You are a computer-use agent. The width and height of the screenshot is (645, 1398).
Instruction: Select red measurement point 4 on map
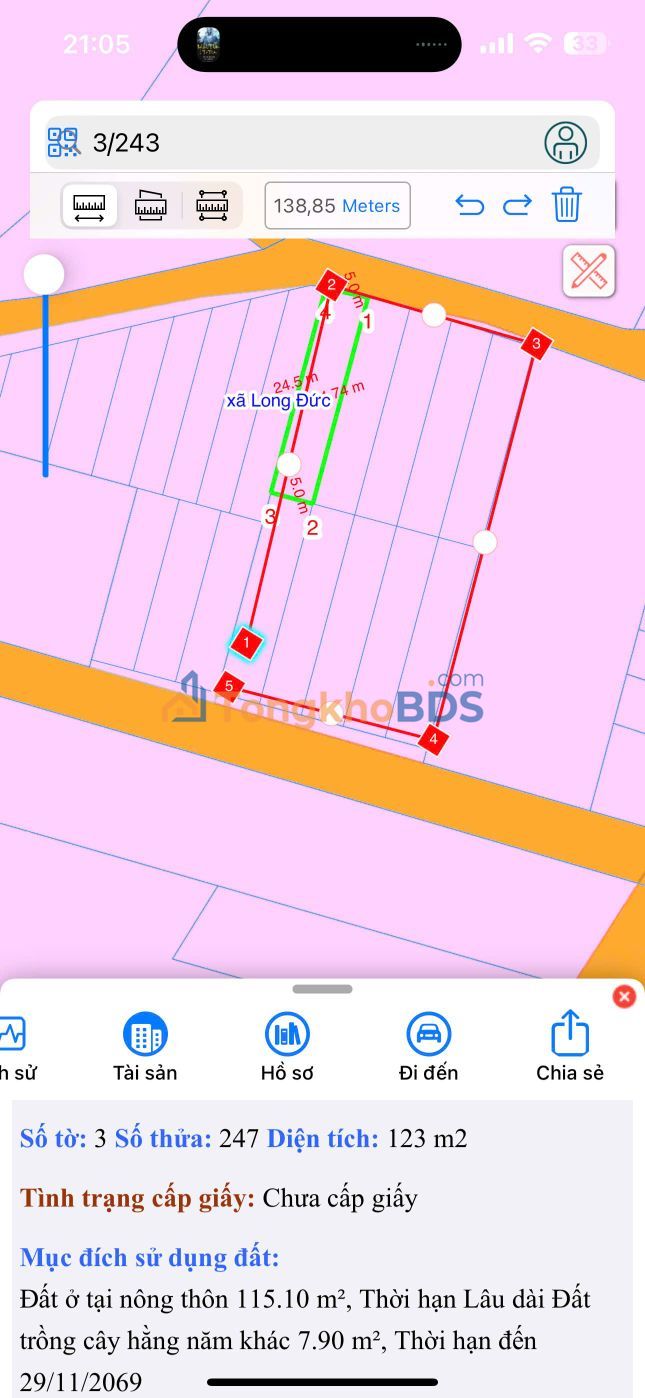(x=433, y=740)
